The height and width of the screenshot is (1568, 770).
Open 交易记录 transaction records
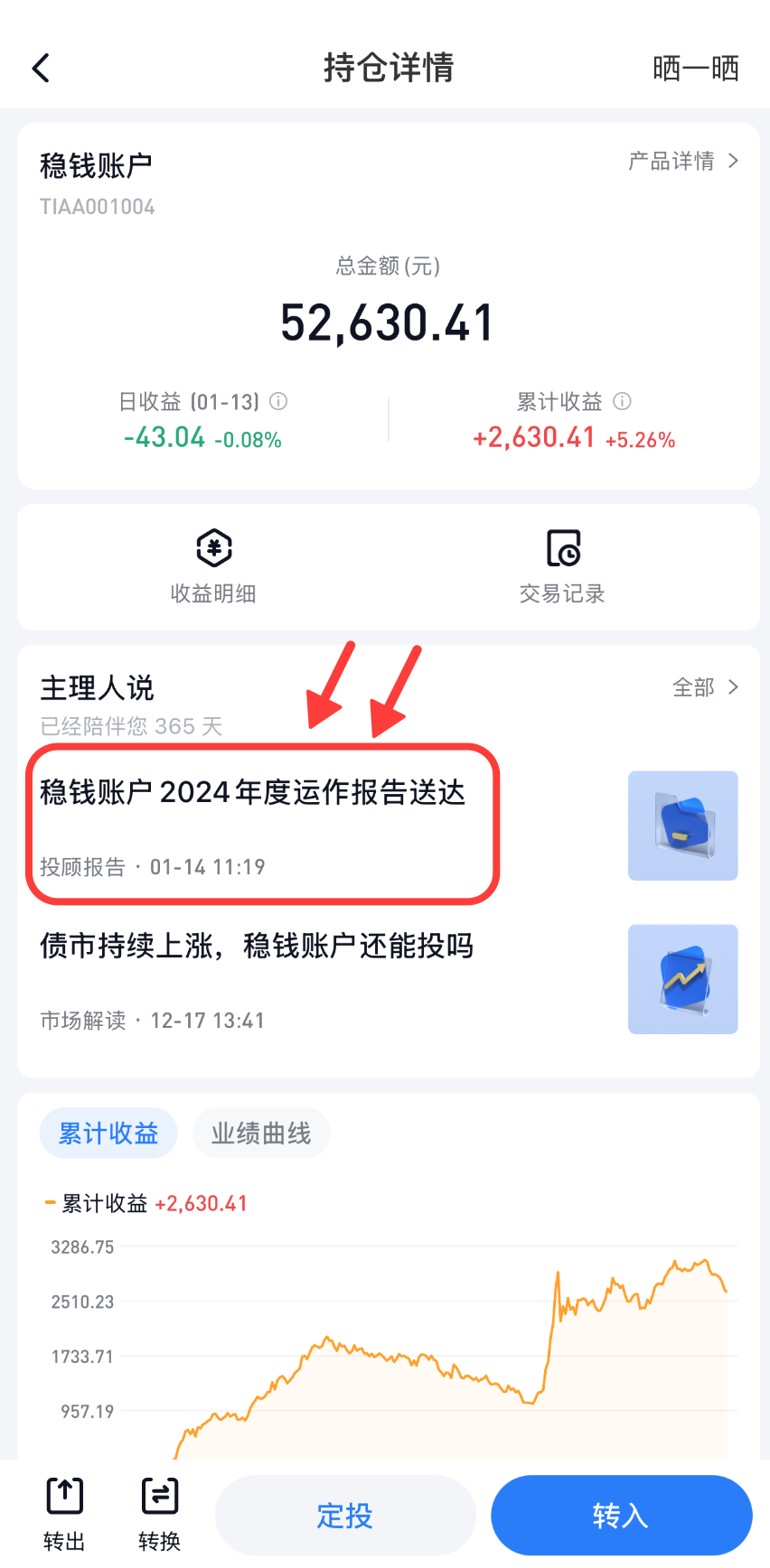click(x=562, y=567)
